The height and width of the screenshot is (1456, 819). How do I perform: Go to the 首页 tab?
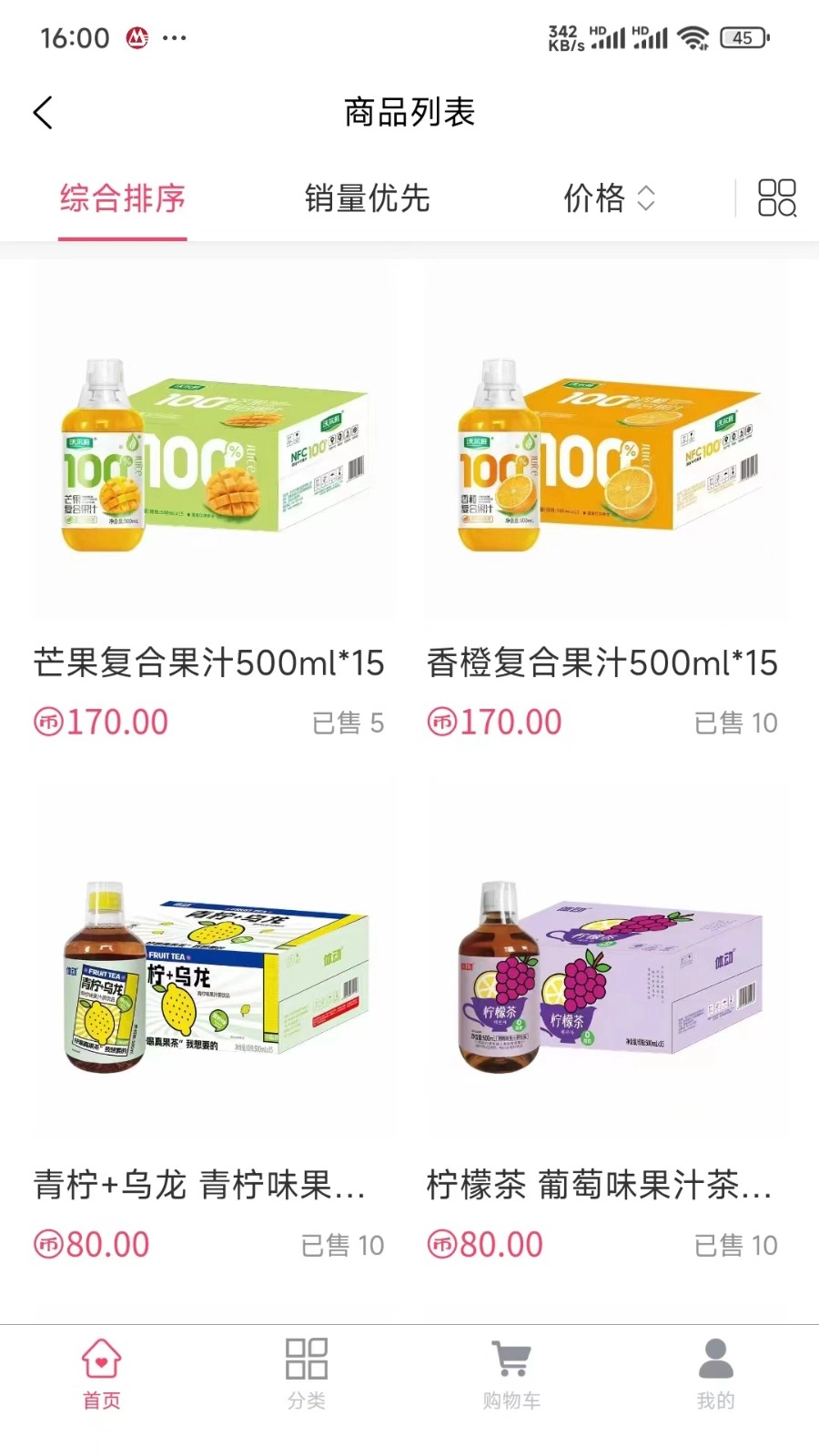click(x=101, y=1374)
